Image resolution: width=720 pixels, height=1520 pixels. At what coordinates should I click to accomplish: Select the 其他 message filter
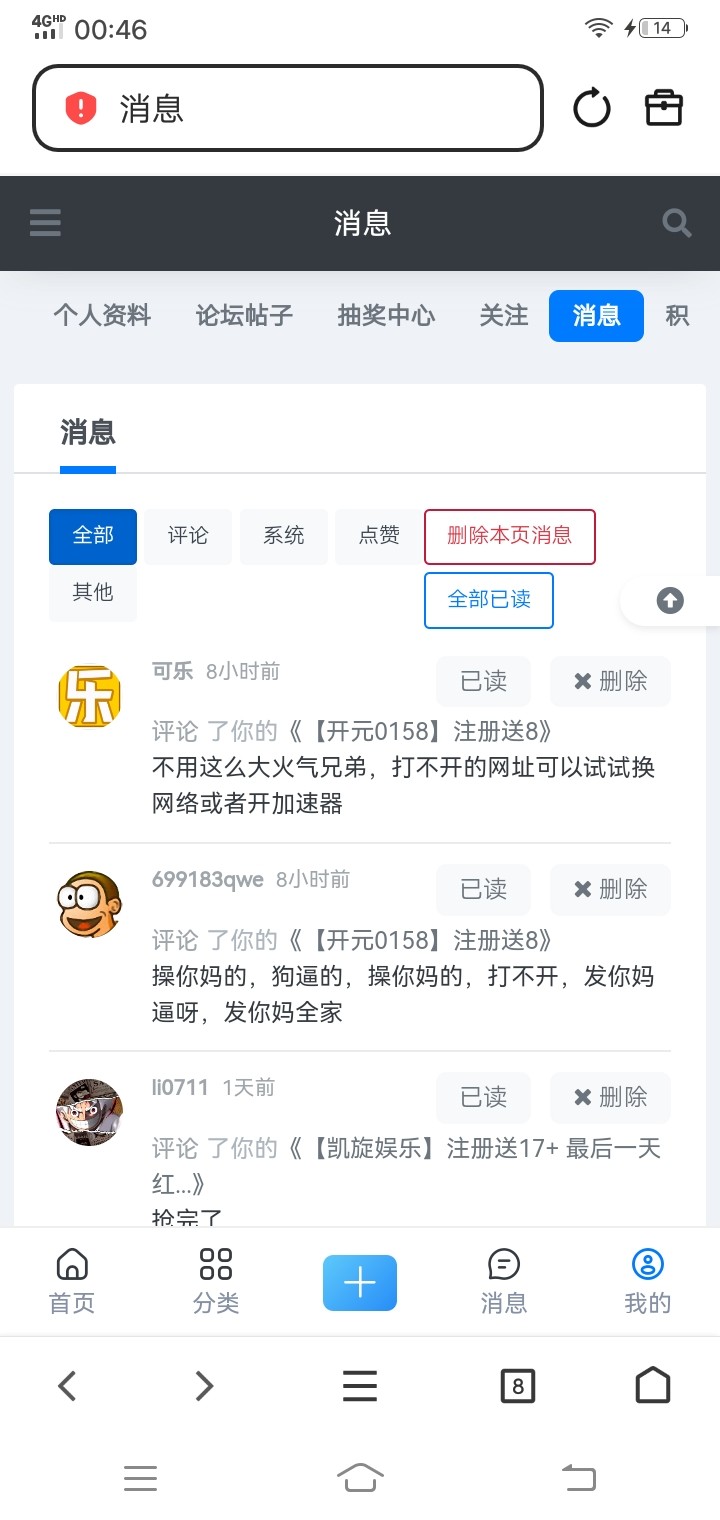[93, 593]
